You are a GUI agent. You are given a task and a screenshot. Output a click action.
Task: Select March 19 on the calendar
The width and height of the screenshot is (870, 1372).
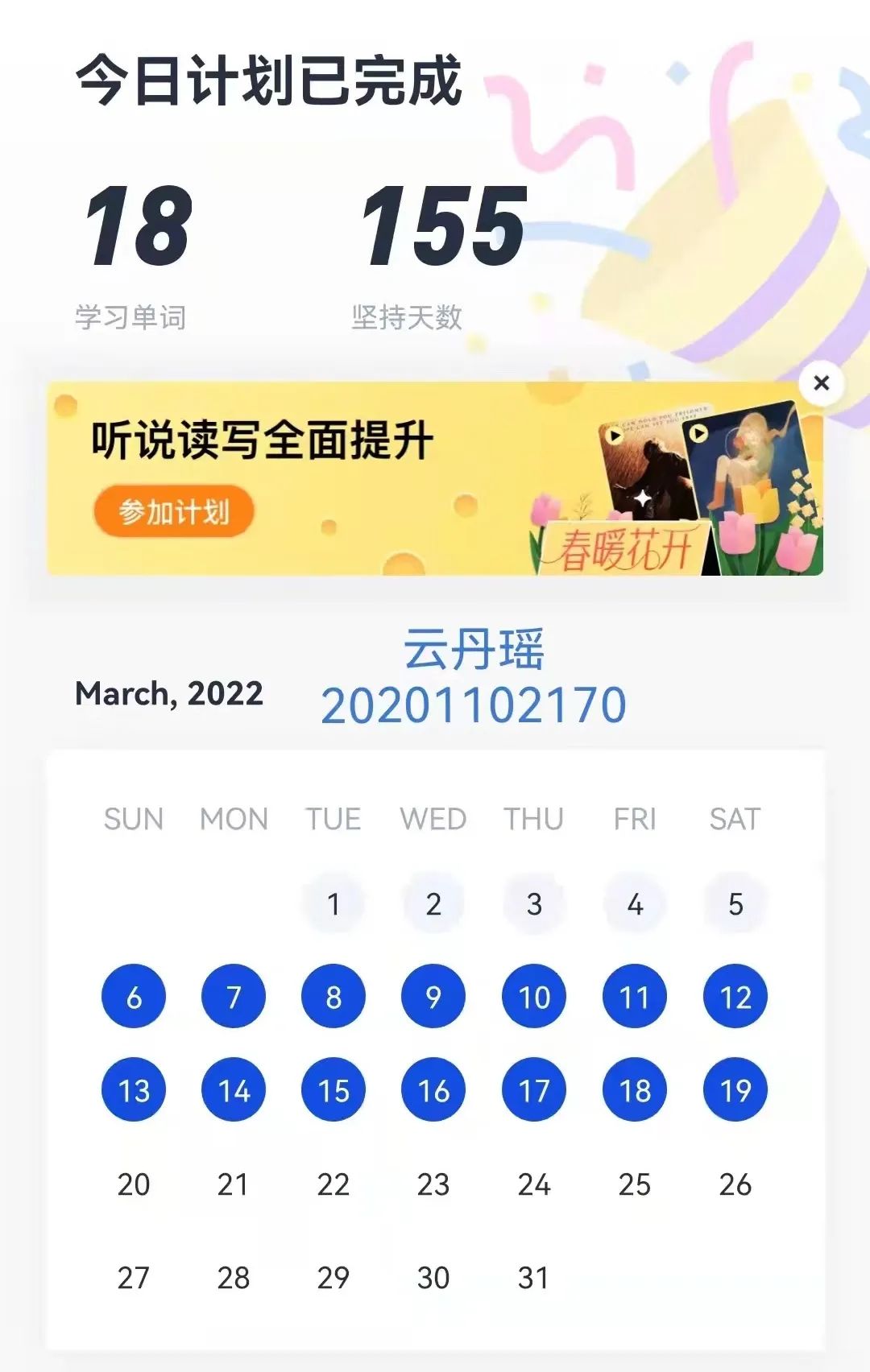coord(735,1090)
